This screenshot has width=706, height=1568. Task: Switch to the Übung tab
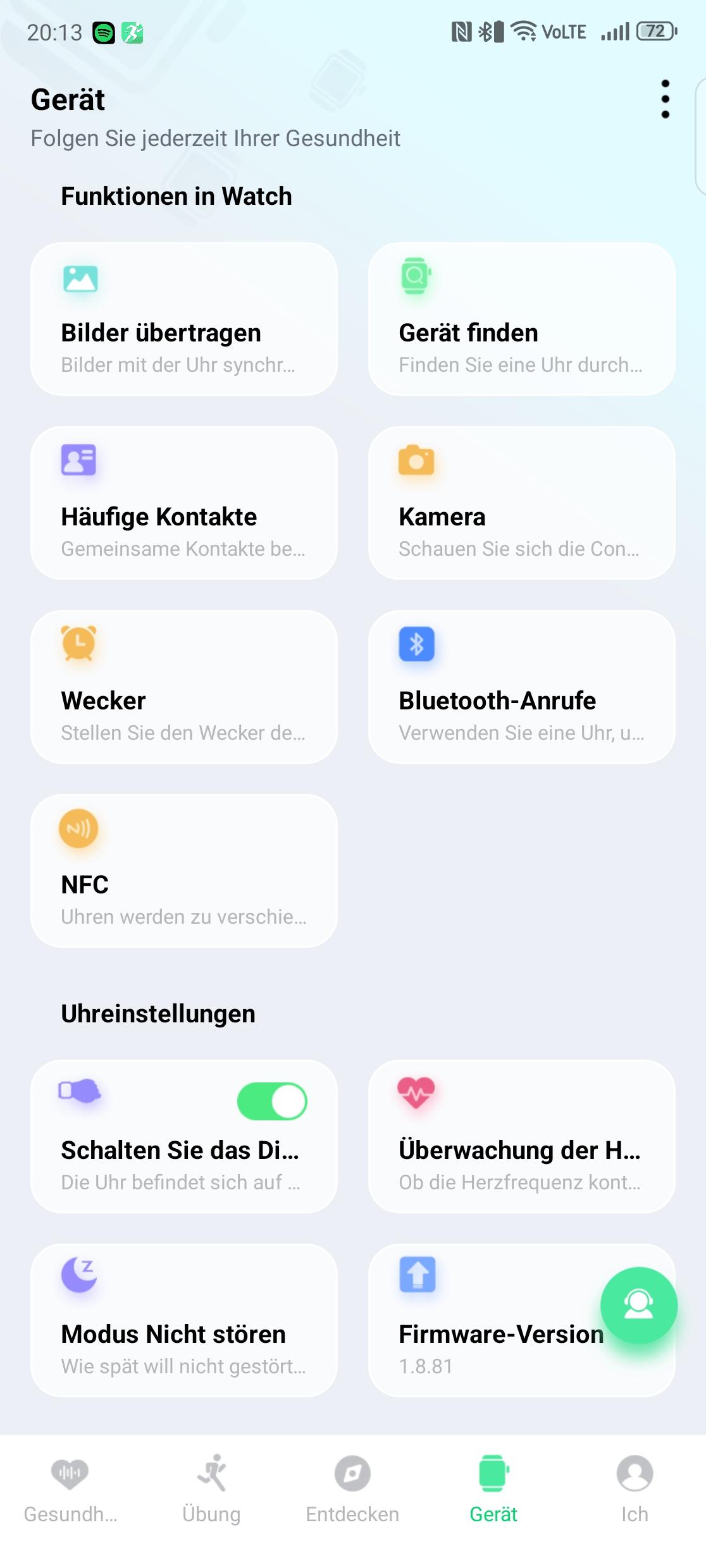(211, 1488)
